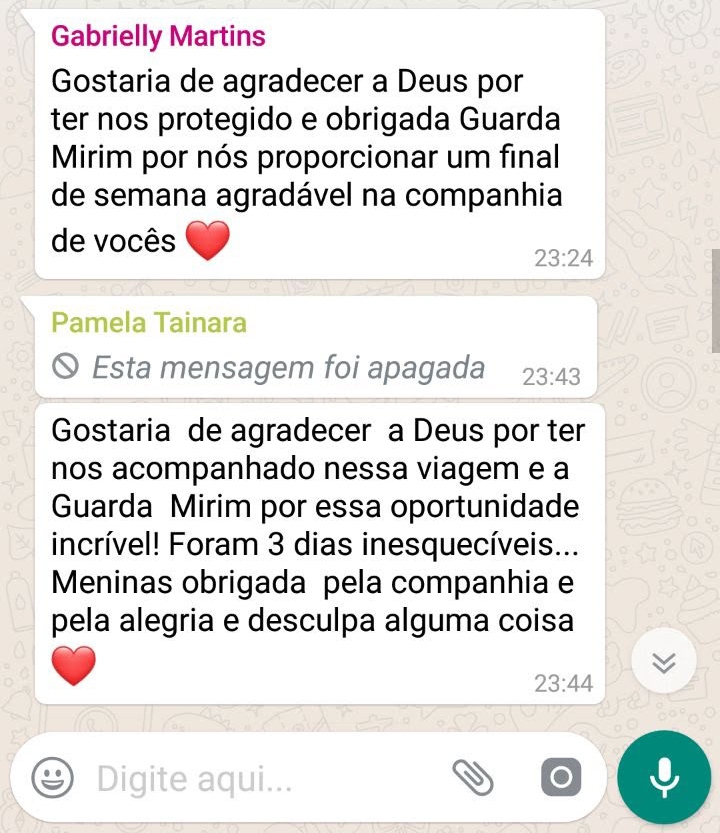Tap the microphone voice message button
Screen dimensions: 720x833
tap(663, 777)
